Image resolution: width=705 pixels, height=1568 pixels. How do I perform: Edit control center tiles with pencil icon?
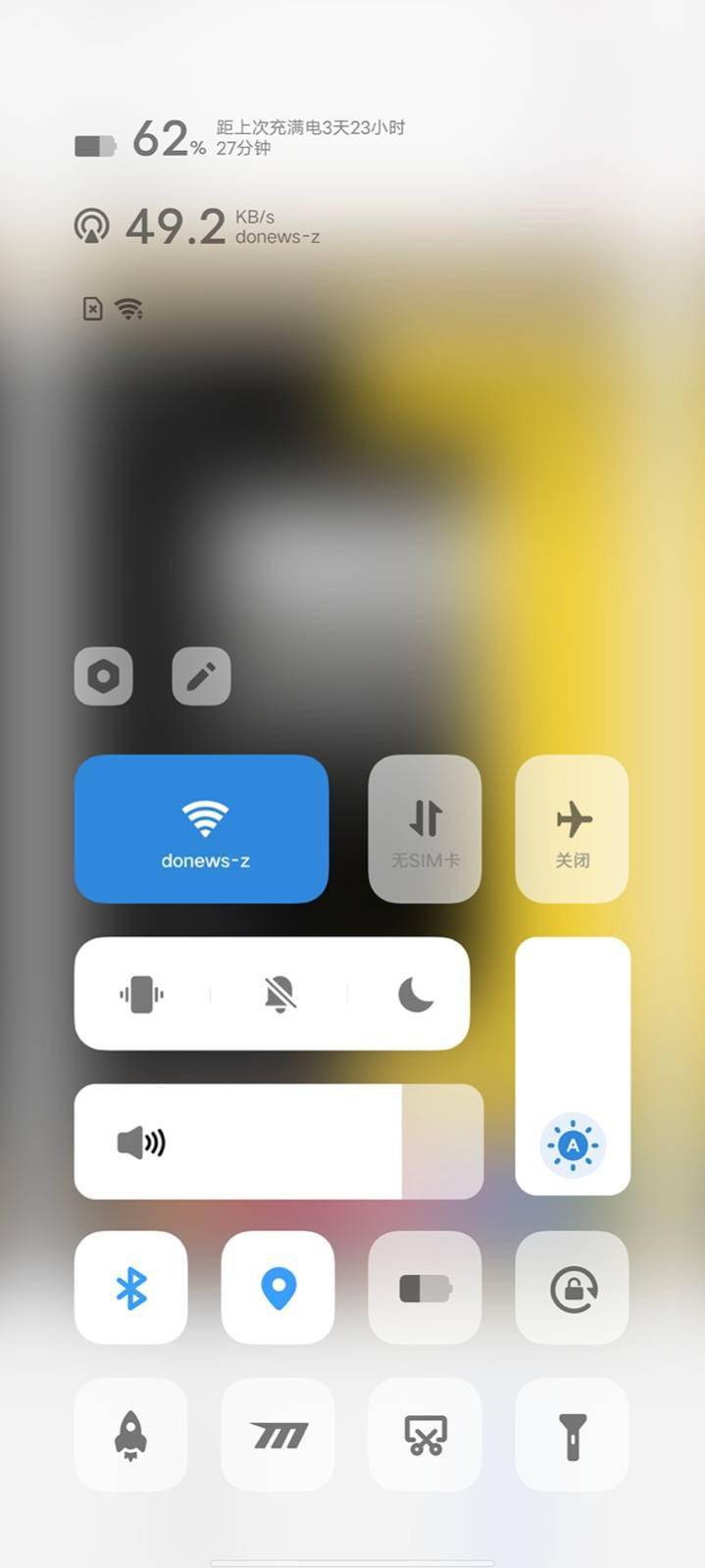point(201,676)
